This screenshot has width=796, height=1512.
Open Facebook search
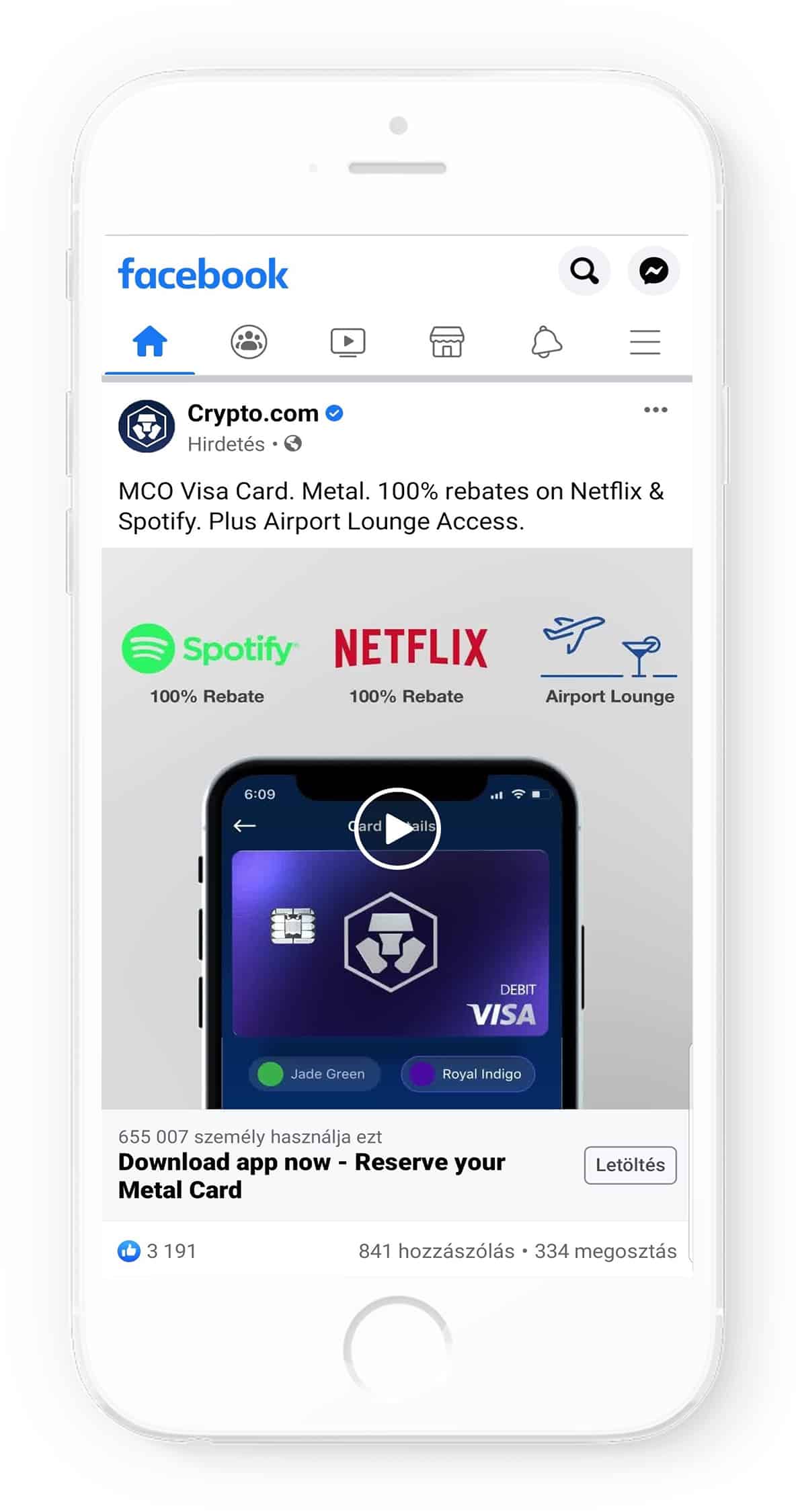point(584,271)
